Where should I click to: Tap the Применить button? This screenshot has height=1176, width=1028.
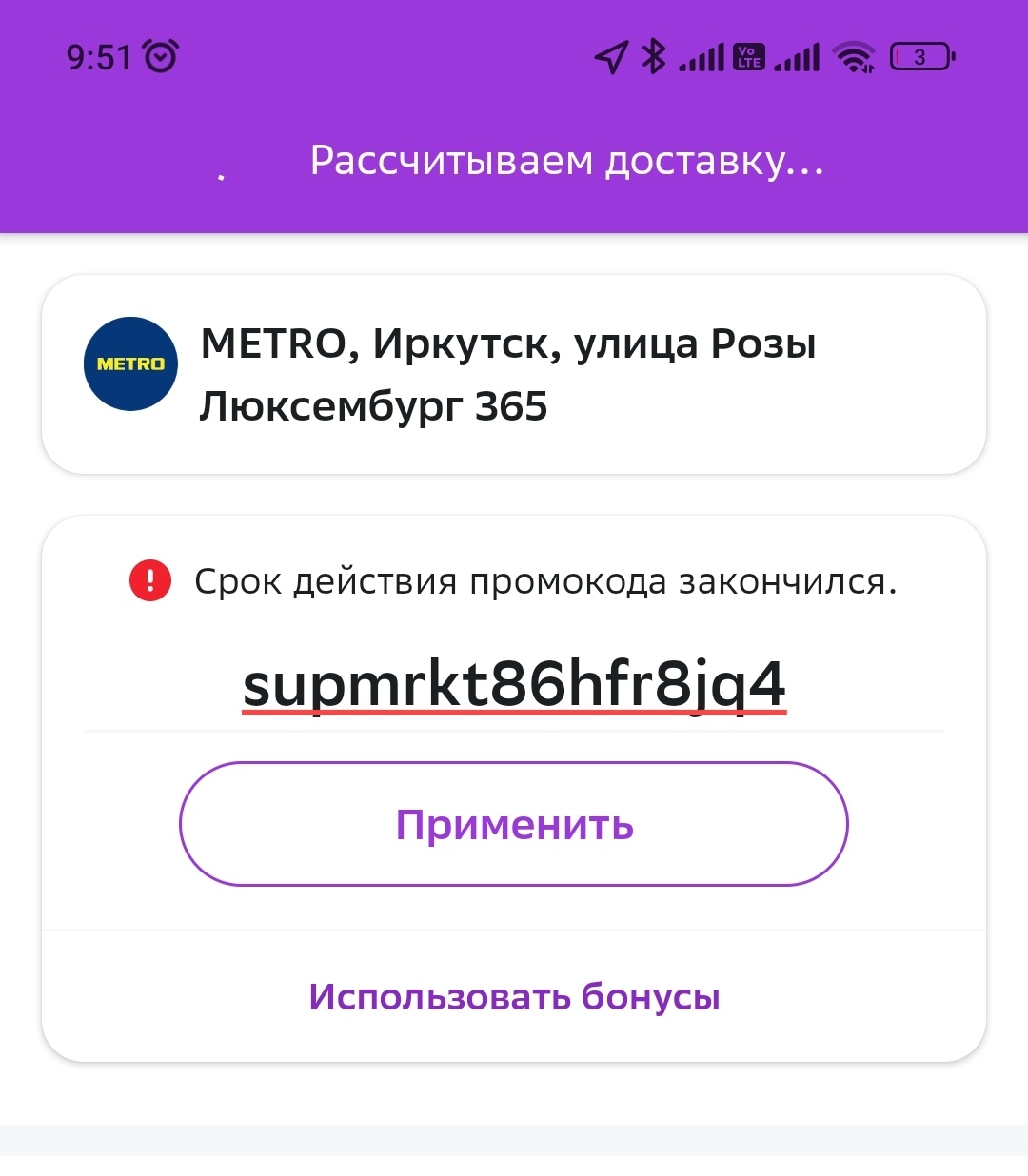[x=513, y=824]
